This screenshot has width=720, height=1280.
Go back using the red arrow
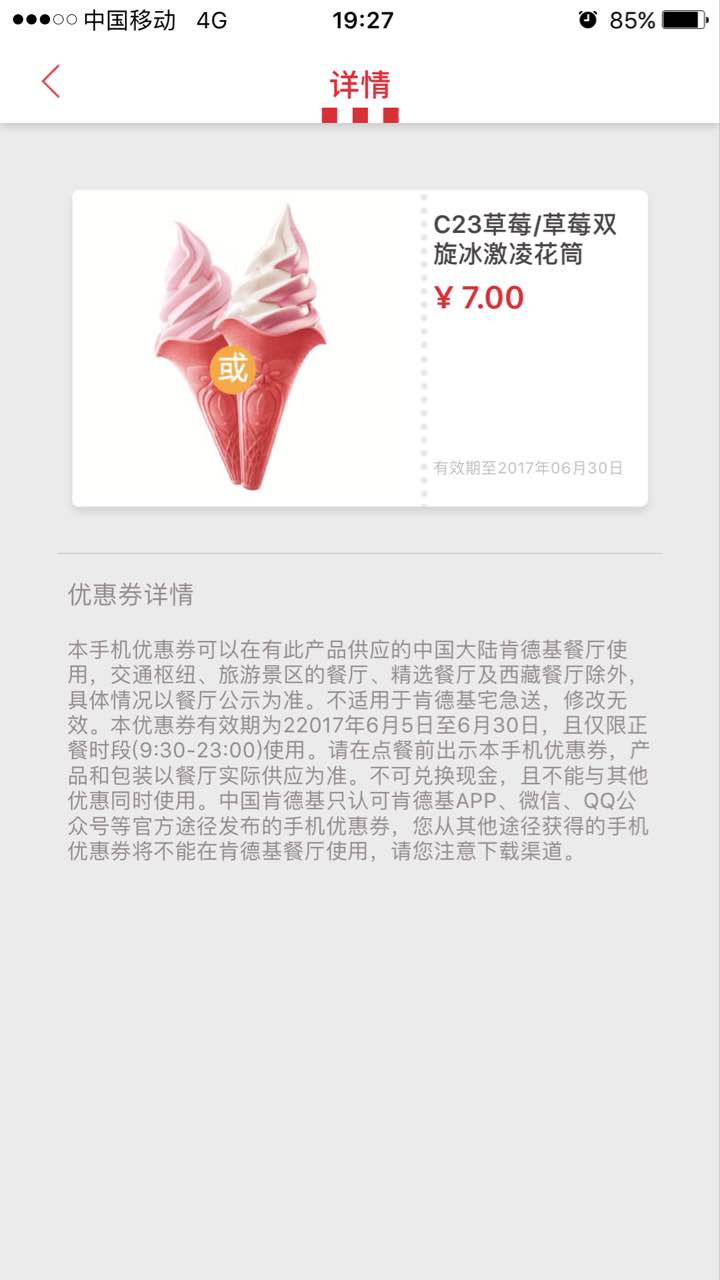(x=51, y=82)
